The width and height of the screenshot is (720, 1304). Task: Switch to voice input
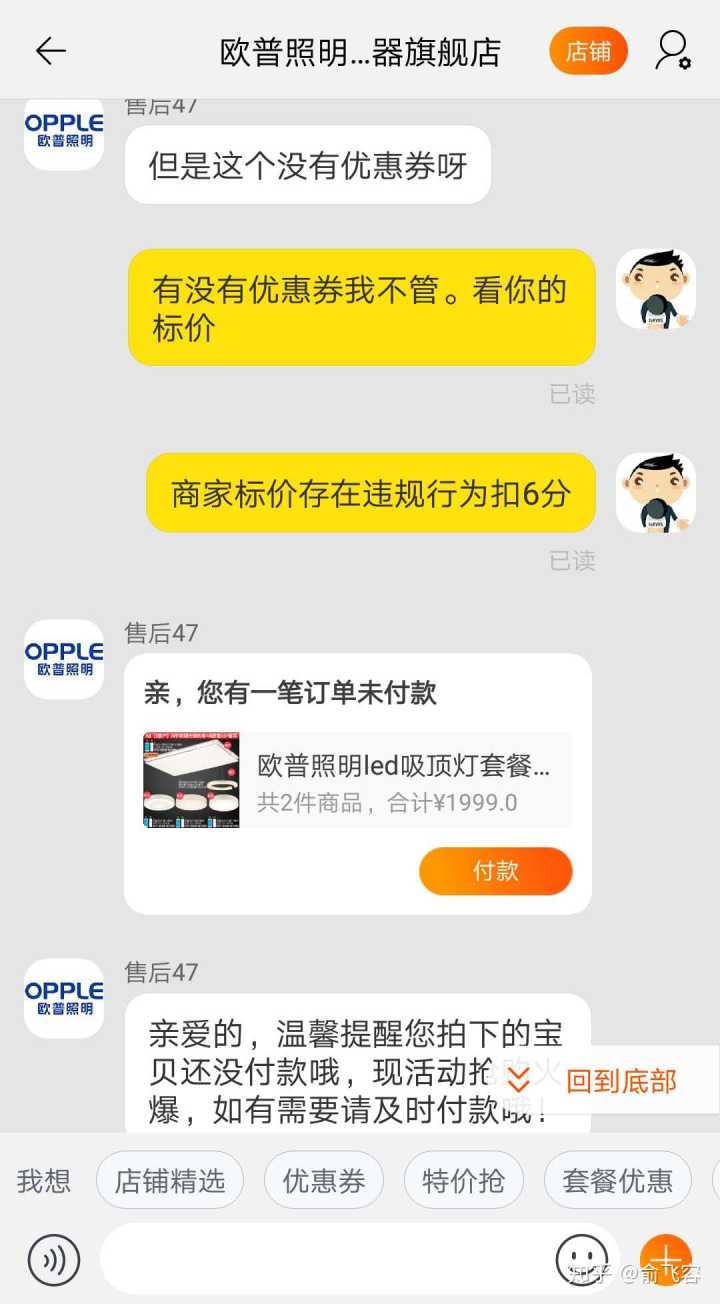pyautogui.click(x=54, y=1259)
